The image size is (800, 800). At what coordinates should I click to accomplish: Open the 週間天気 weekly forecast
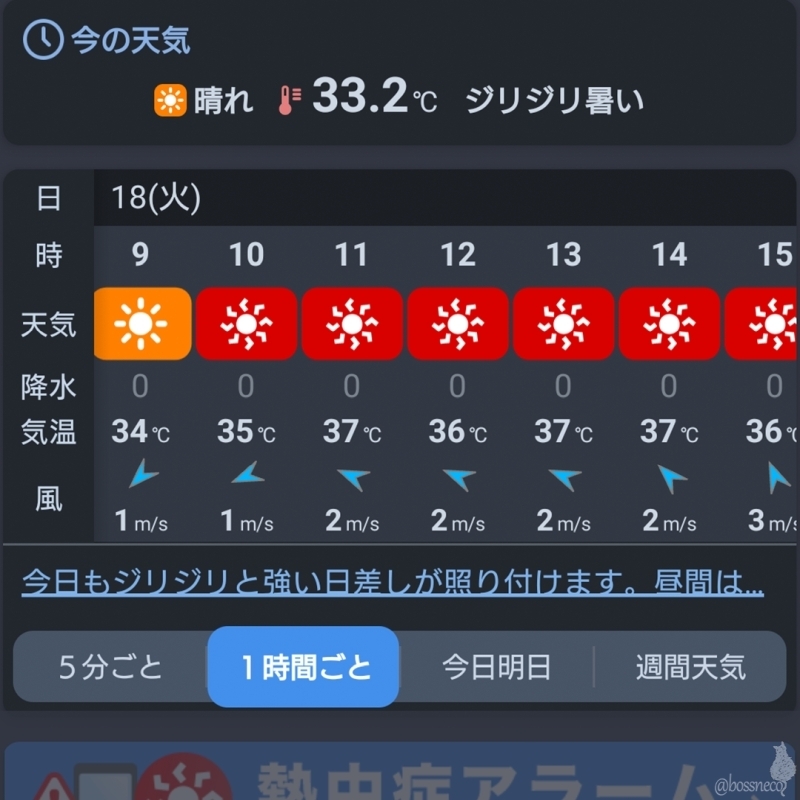[x=690, y=667]
